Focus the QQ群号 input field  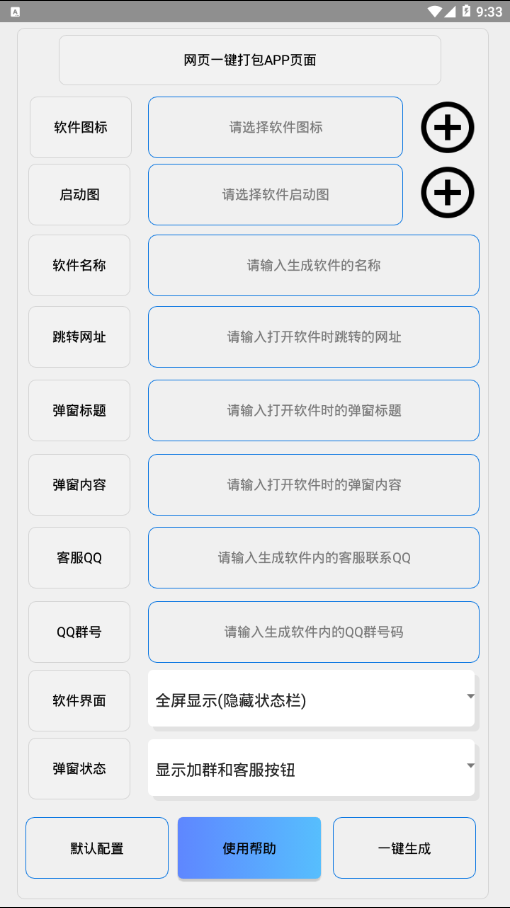pyautogui.click(x=314, y=632)
